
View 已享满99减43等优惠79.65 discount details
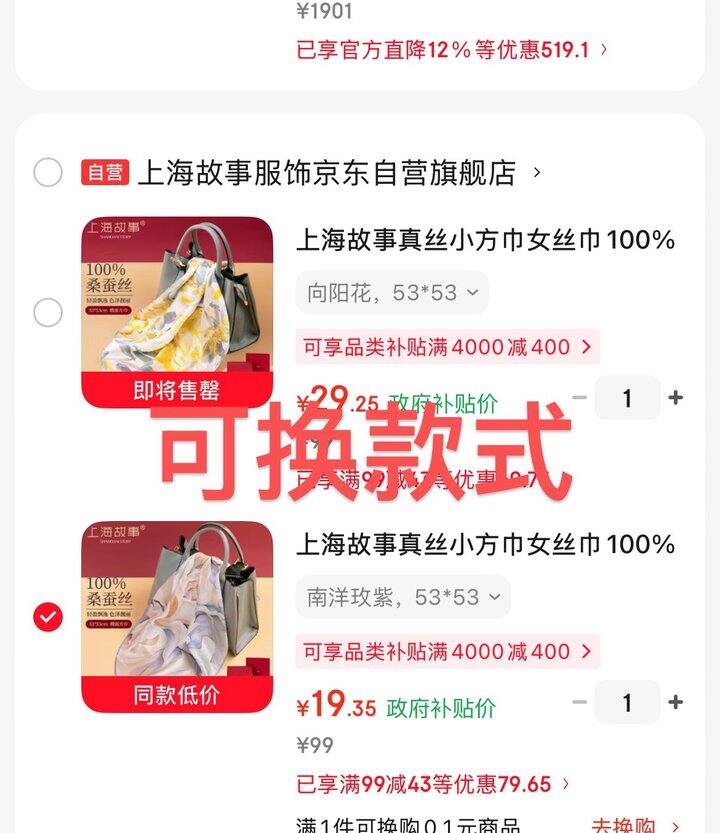[x=433, y=784]
